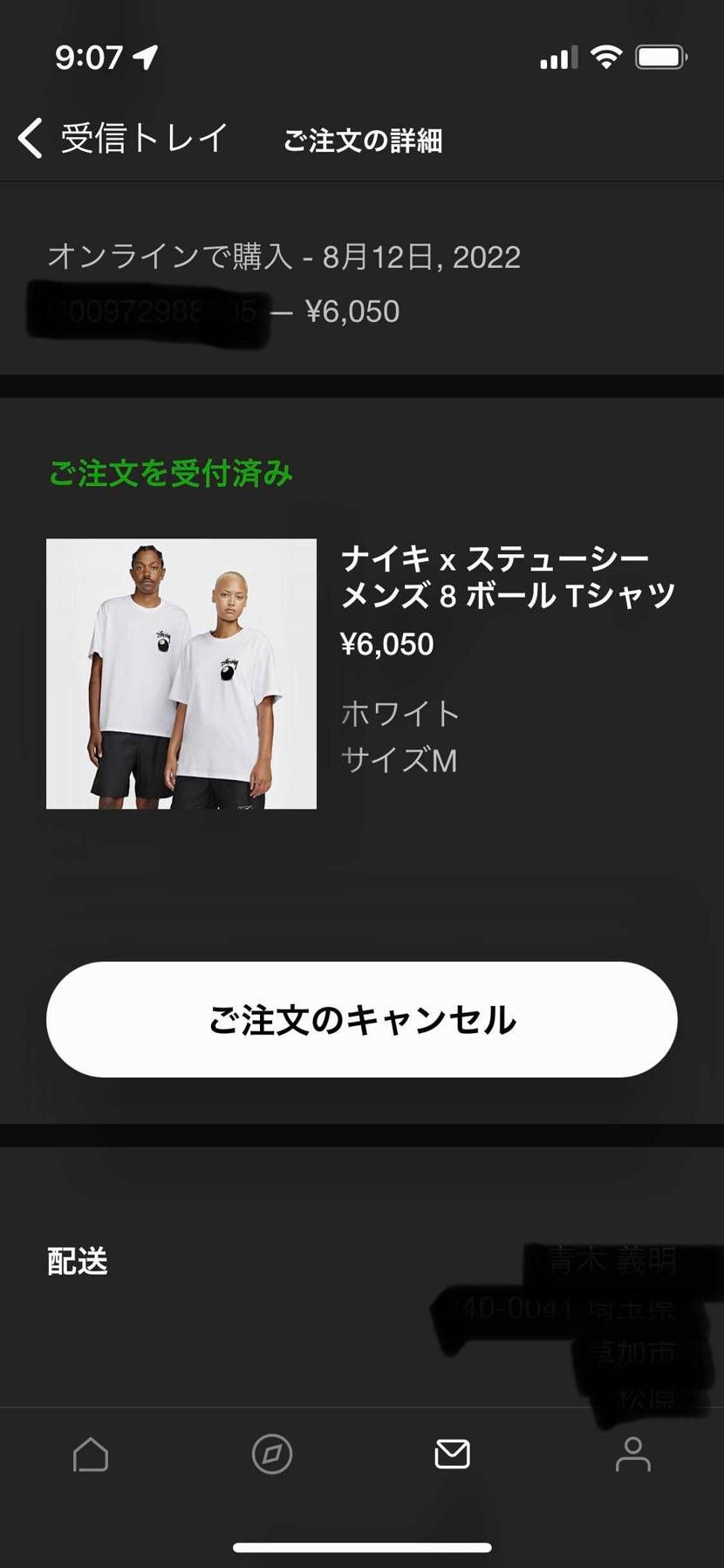Tap the ご注文の詳細 header title

tap(363, 141)
